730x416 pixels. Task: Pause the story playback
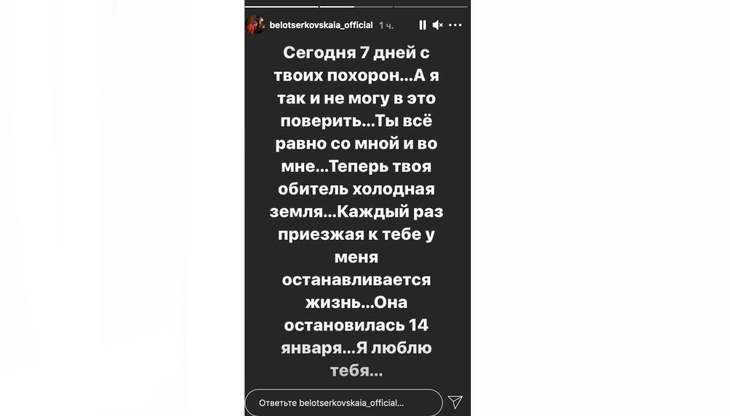tap(423, 25)
